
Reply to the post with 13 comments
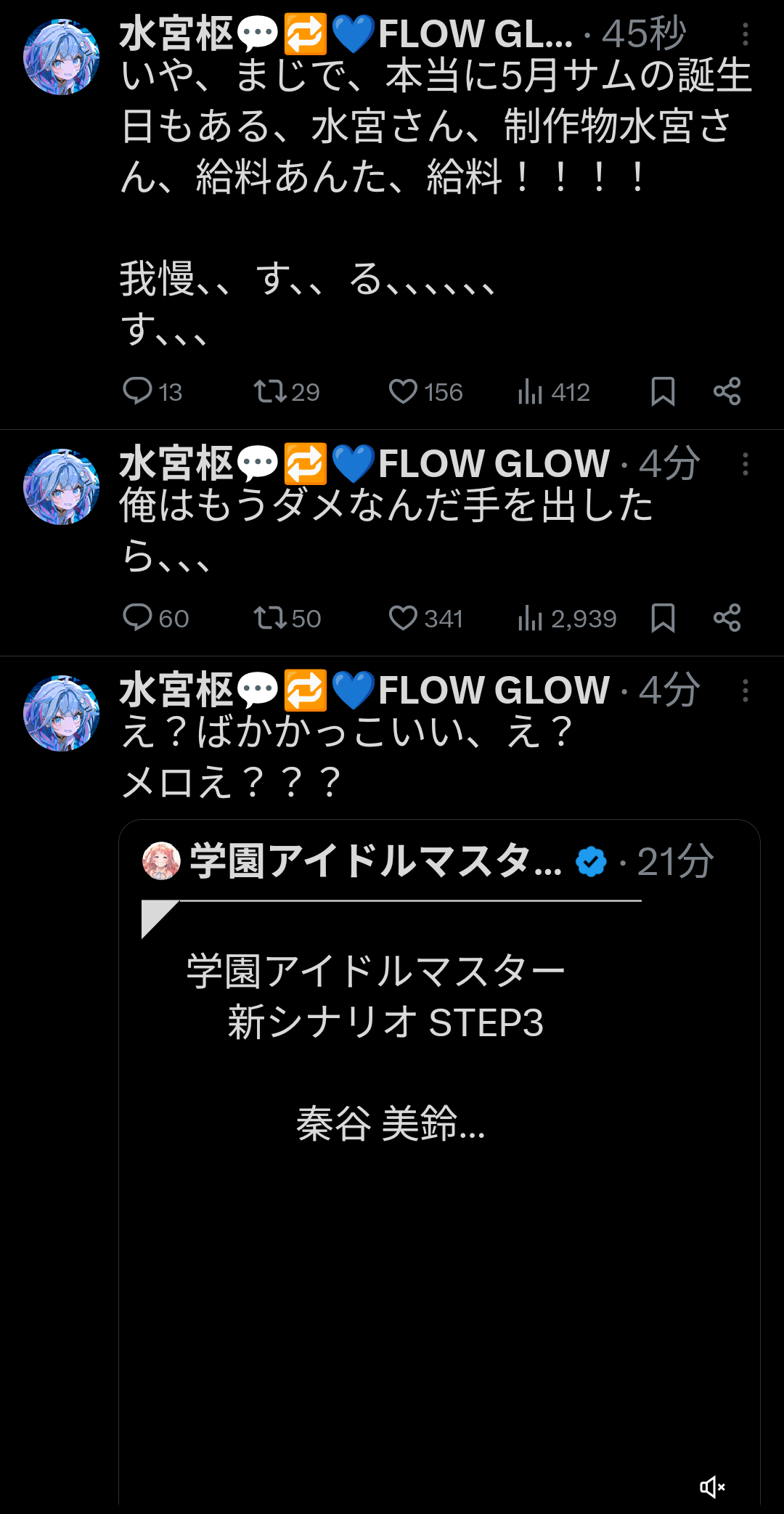(137, 391)
